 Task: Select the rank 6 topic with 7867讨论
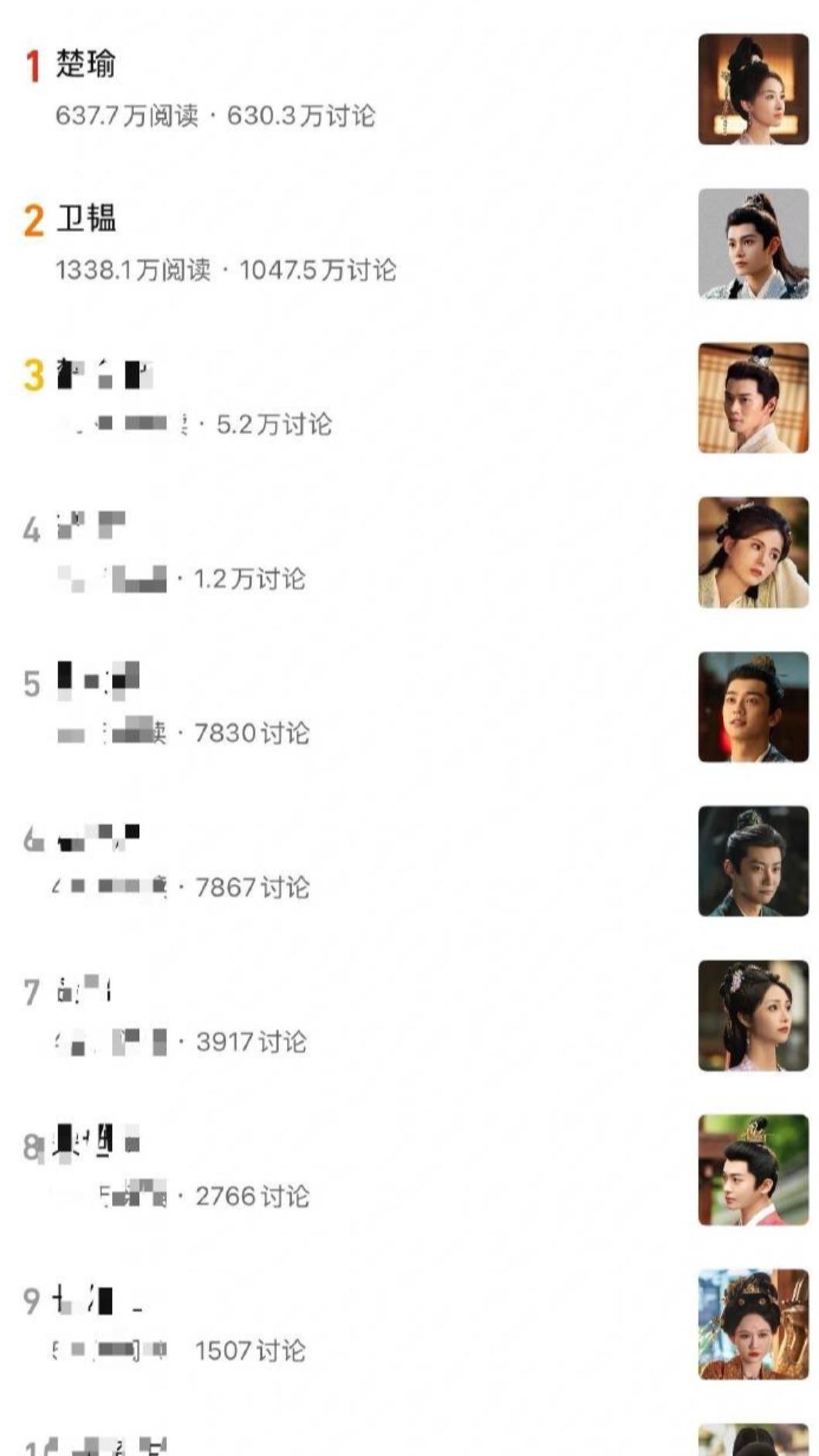click(409, 861)
